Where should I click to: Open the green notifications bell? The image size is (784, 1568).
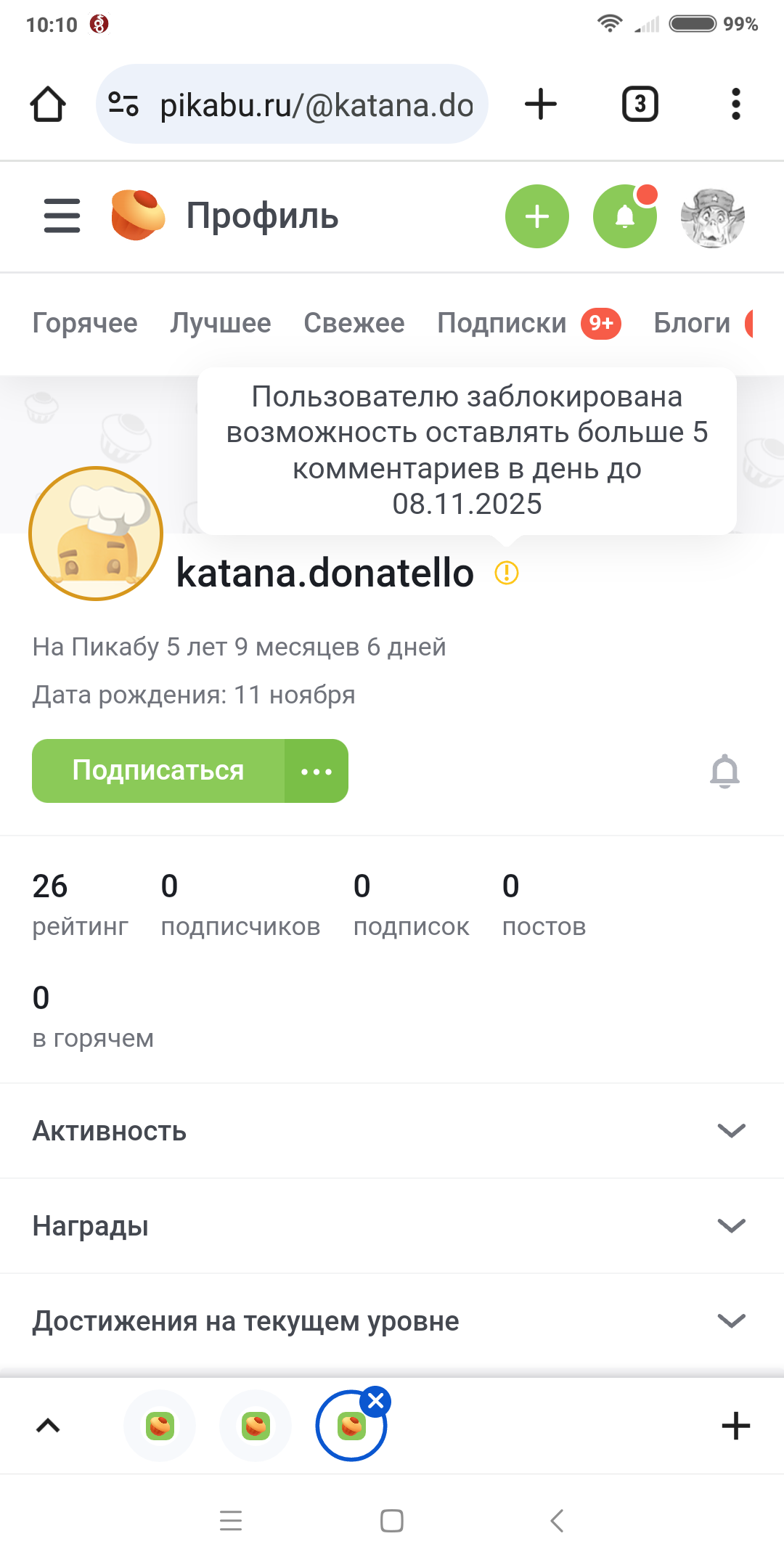coord(624,216)
